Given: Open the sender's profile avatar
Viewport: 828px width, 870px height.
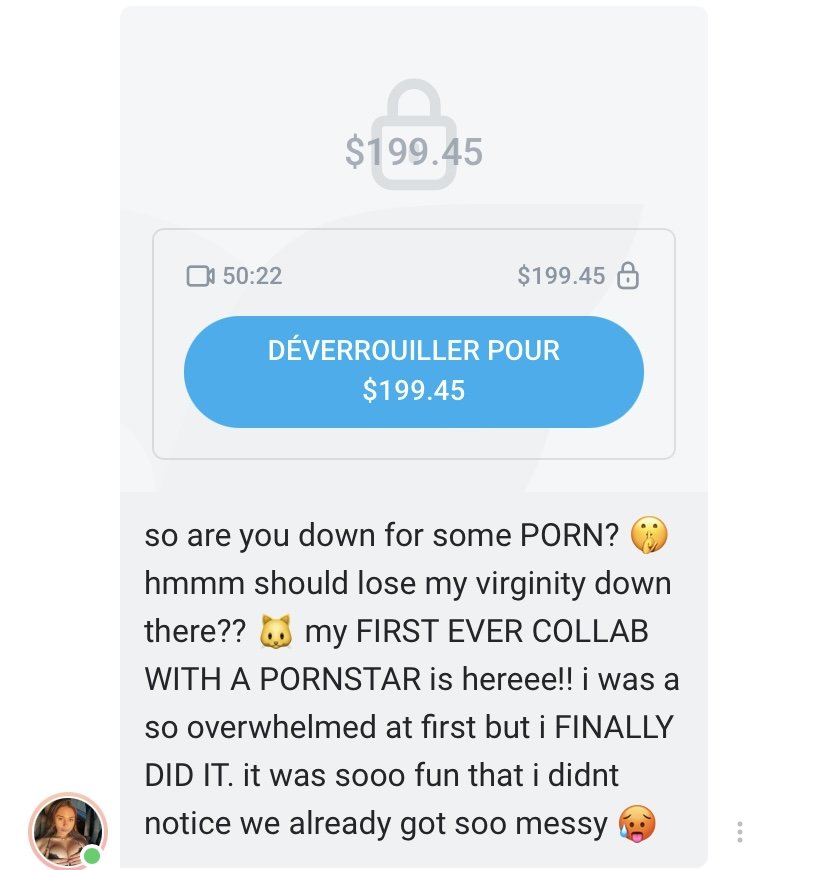Looking at the screenshot, I should 68,830.
